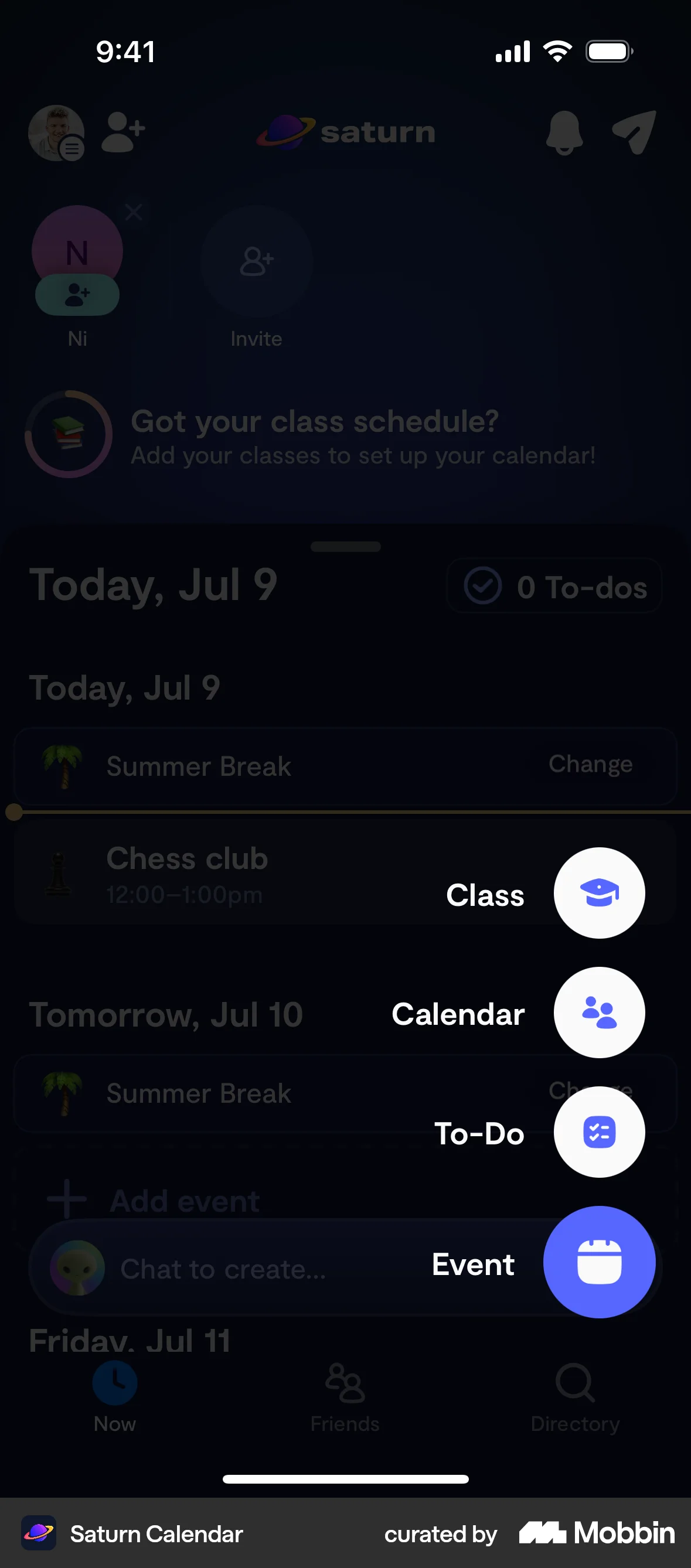This screenshot has height=1568, width=691.
Task: Select the Calendar option's people icon
Action: pos(600,1012)
